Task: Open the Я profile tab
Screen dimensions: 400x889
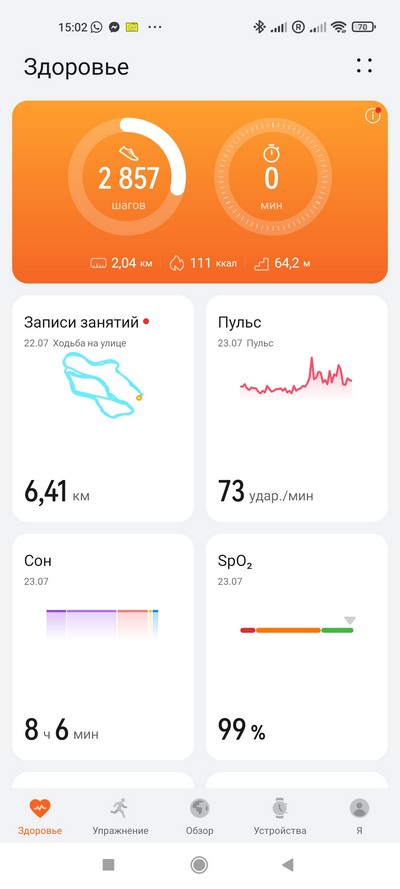Action: coord(359,816)
